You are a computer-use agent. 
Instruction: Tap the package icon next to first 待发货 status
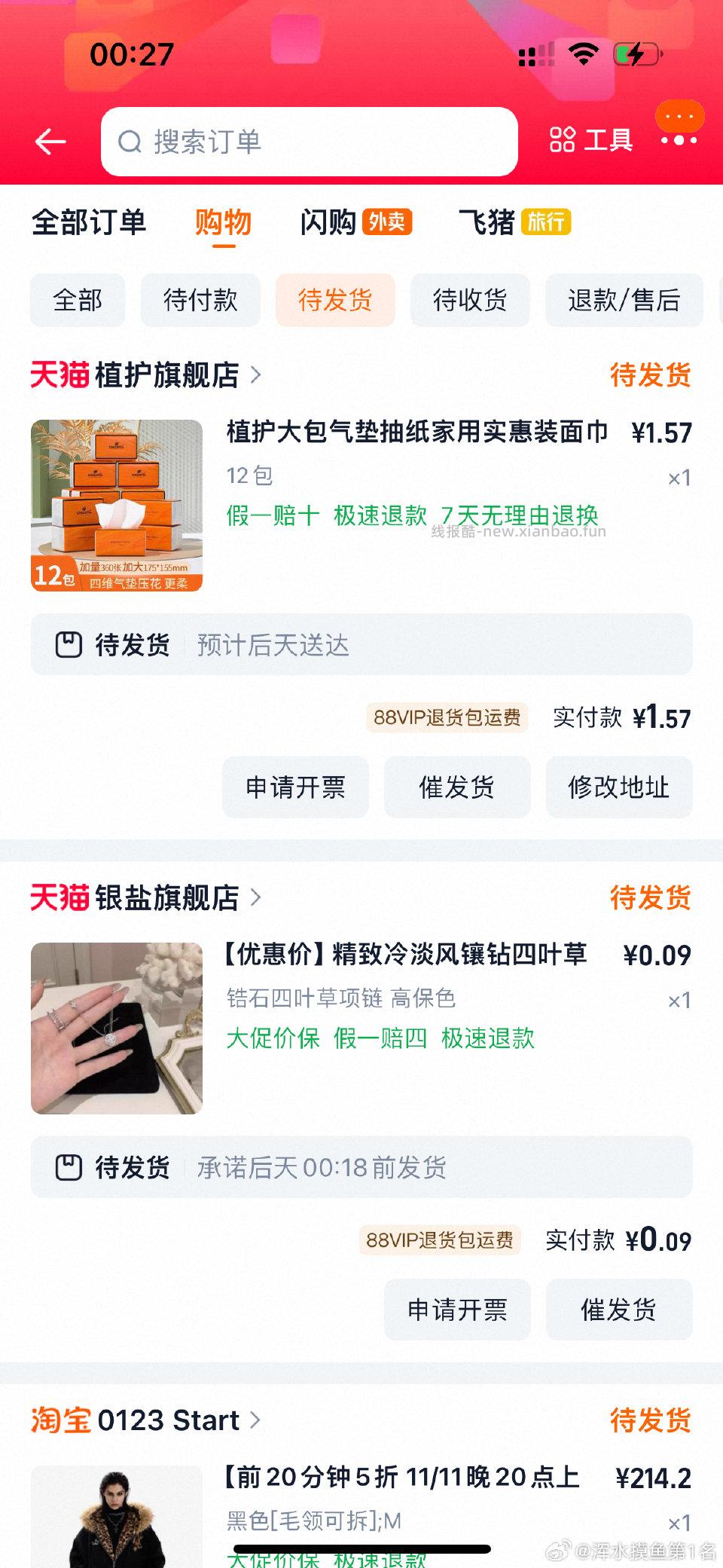tap(69, 644)
